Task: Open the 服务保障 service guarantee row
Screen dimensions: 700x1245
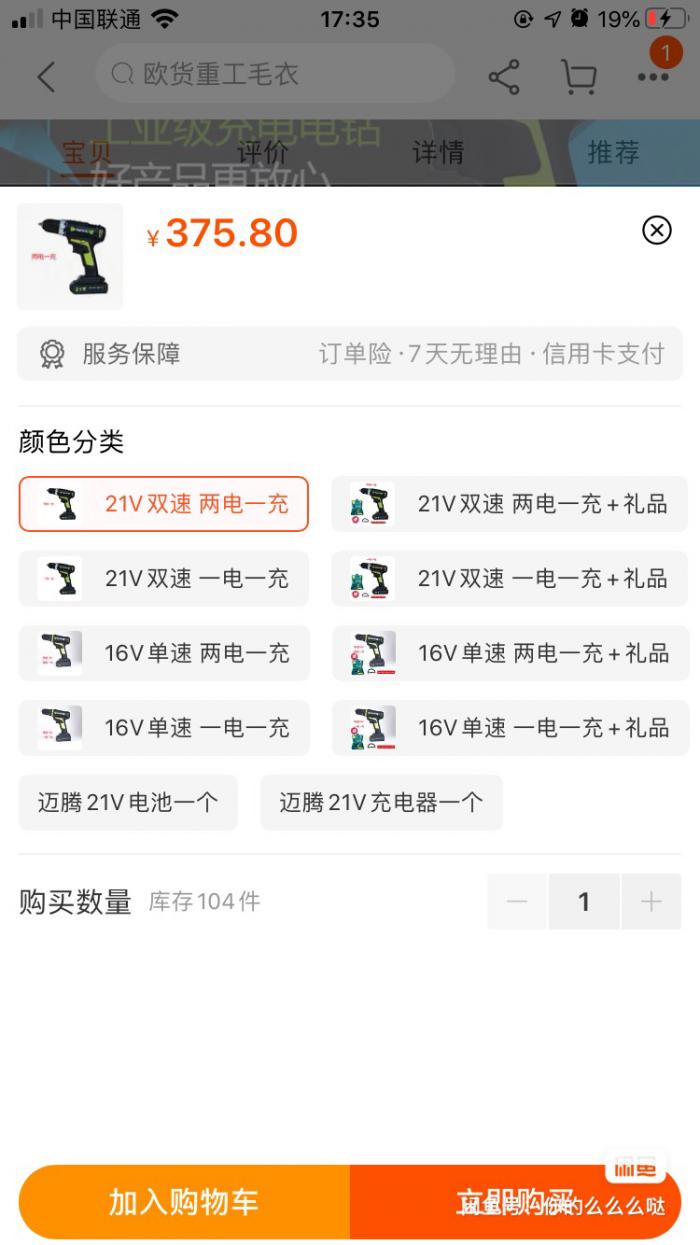Action: tap(350, 354)
